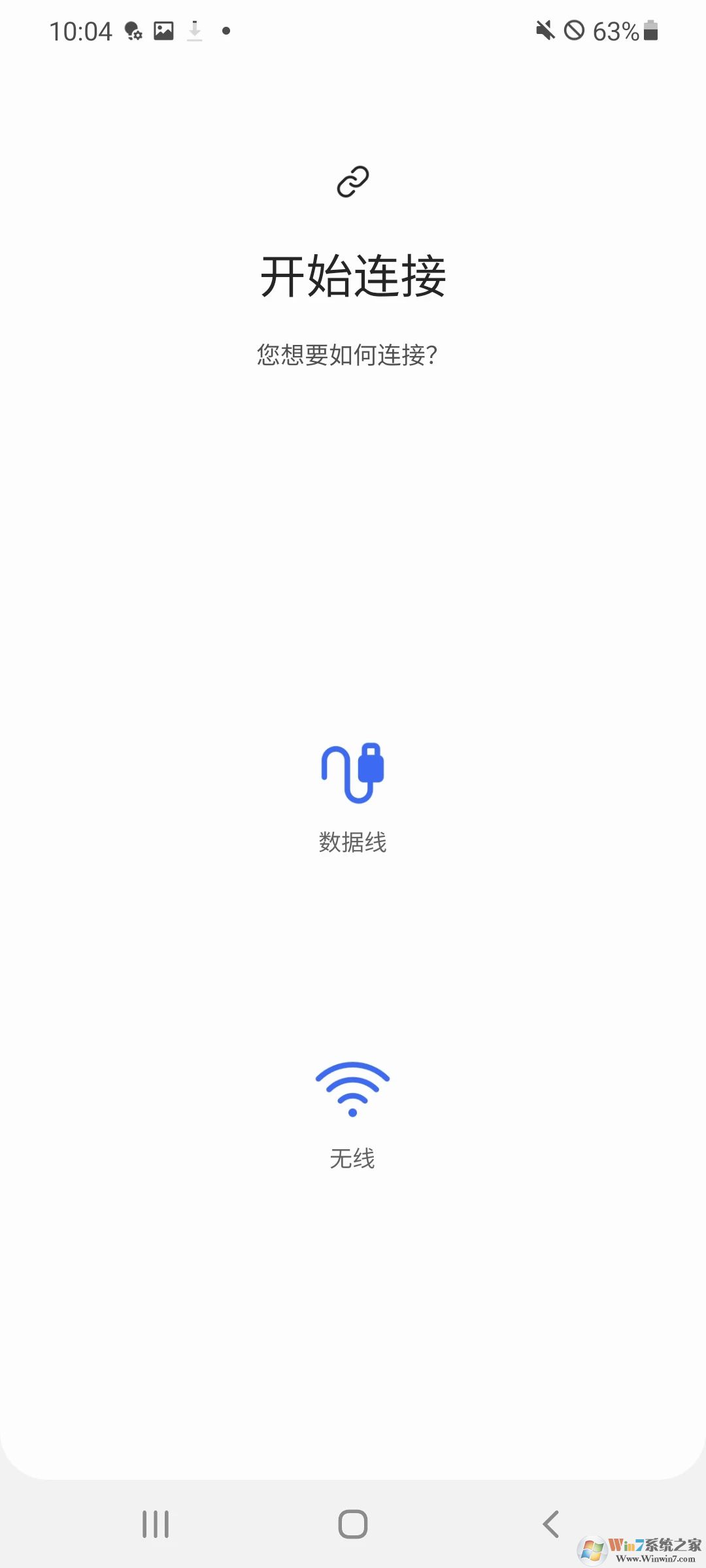Viewport: 706px width, 1568px height.
Task: Tap the image notification icon
Action: click(x=163, y=31)
